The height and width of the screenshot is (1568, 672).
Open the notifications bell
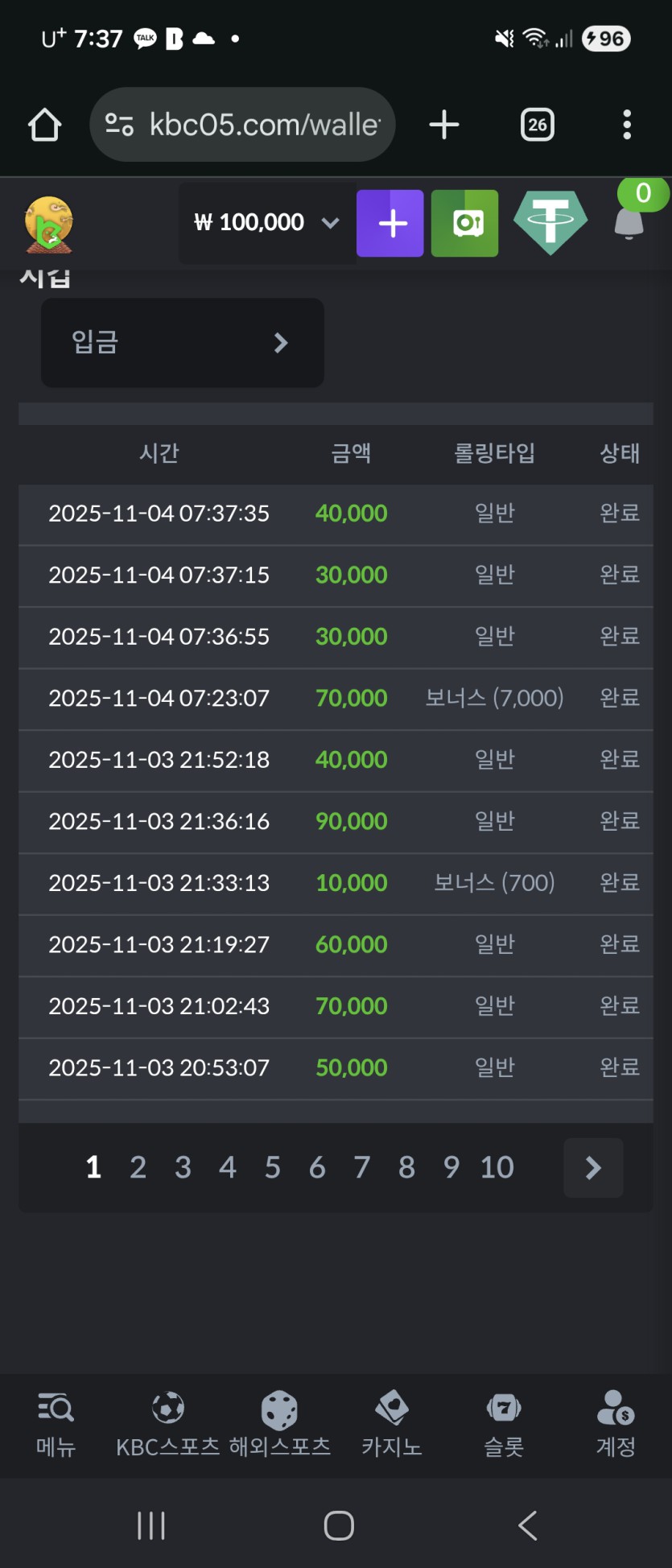(x=630, y=221)
